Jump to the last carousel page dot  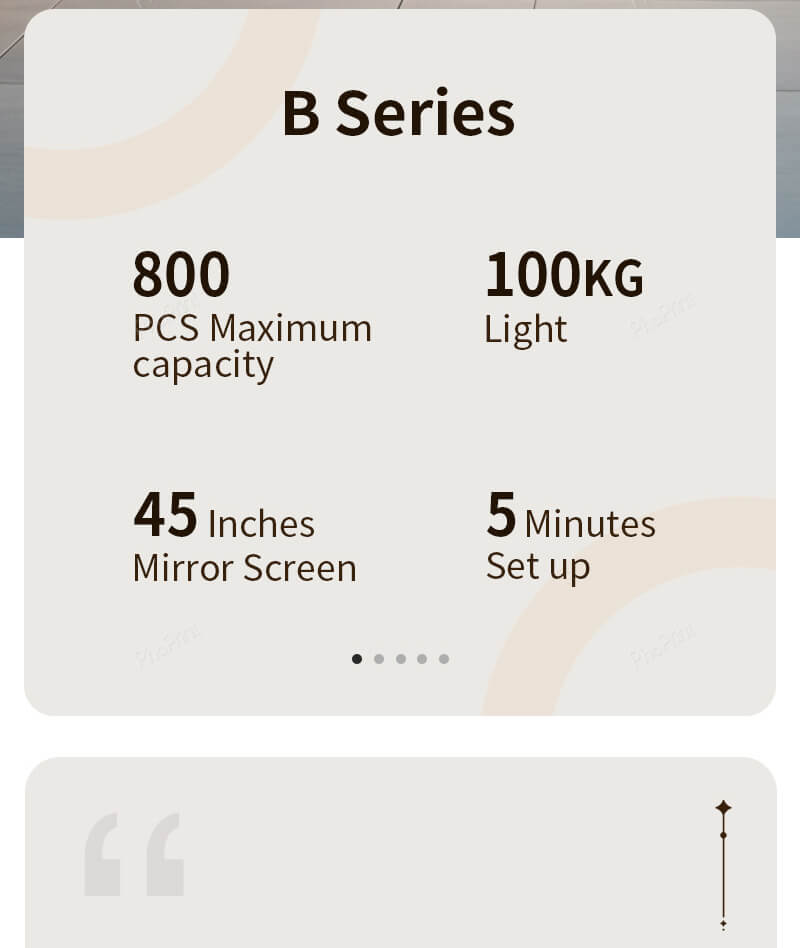point(444,659)
